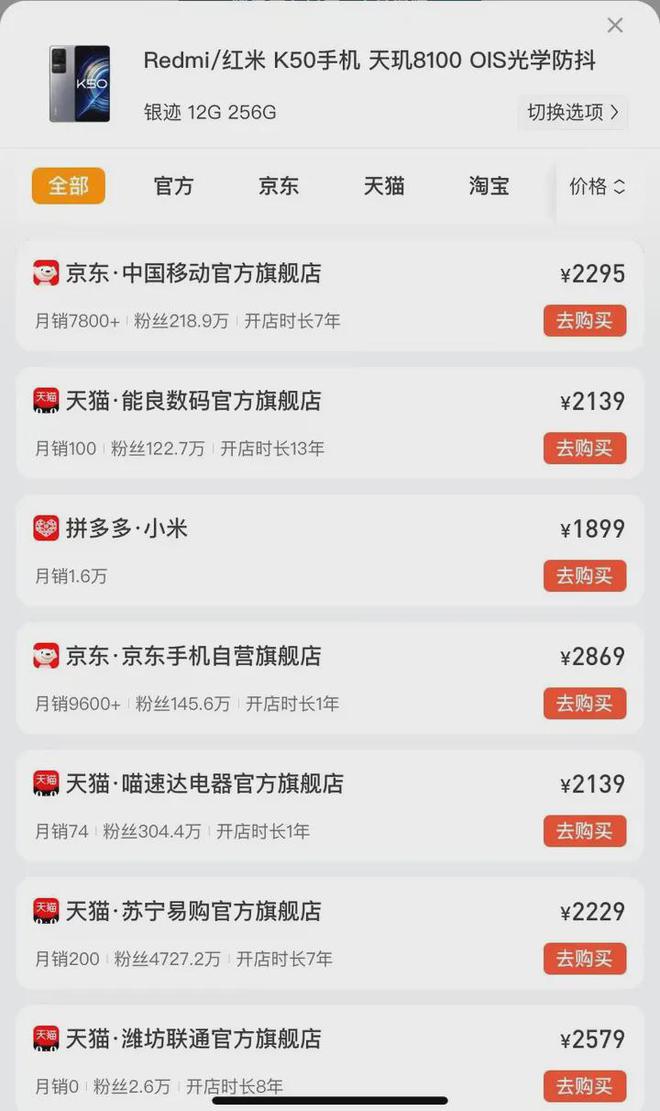Show only 京东 listings

coord(278,186)
